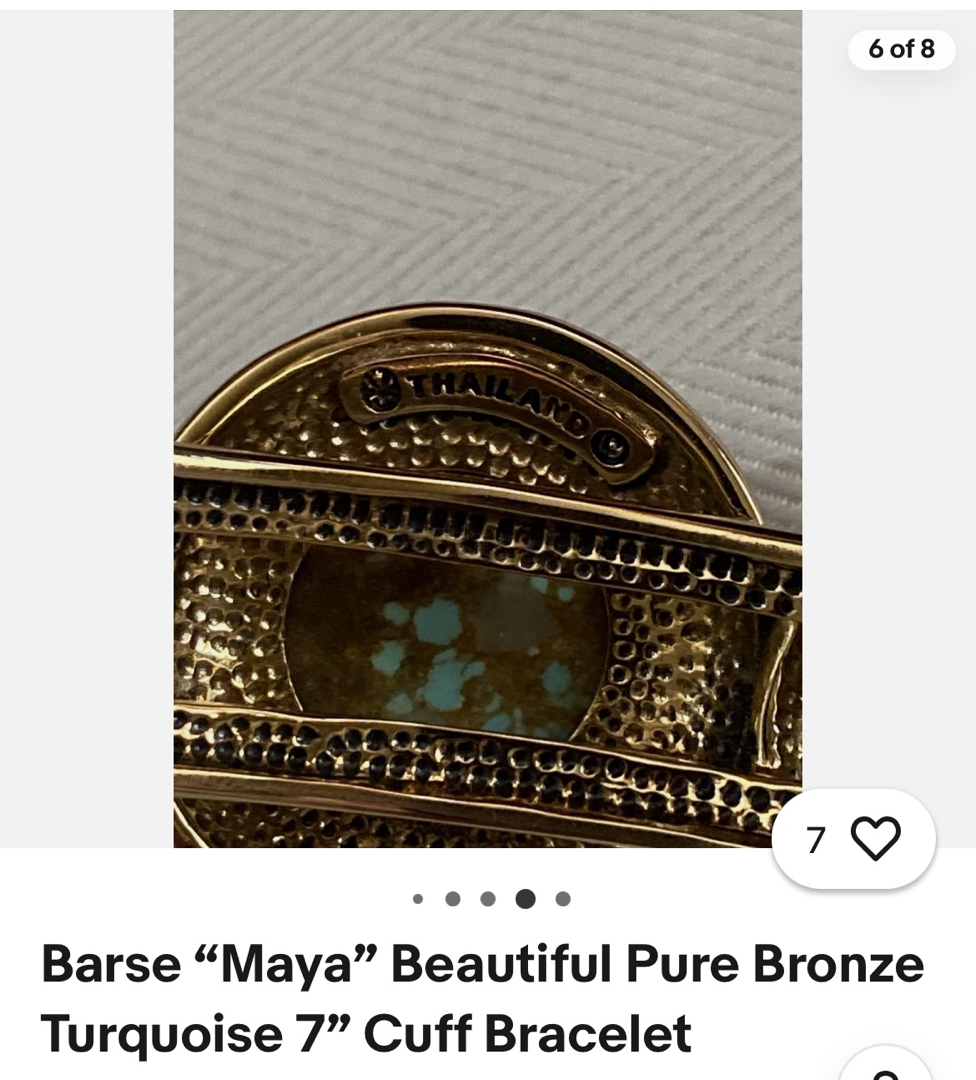Open the bracelet photo in full view
Image resolution: width=976 pixels, height=1080 pixels.
(487, 430)
